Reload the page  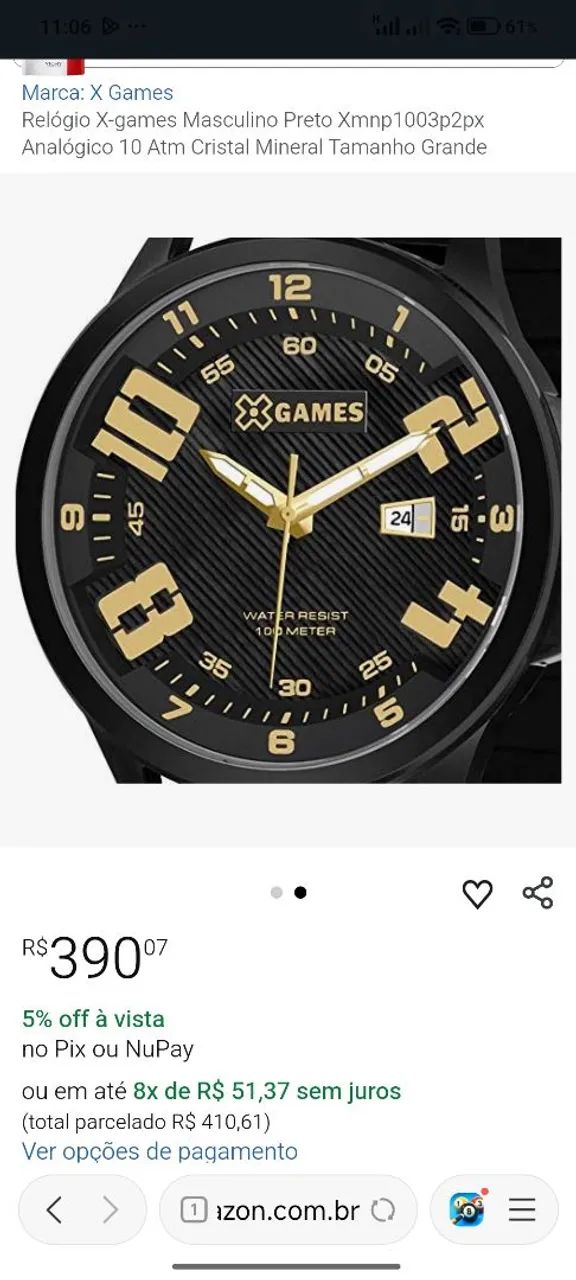click(383, 1211)
